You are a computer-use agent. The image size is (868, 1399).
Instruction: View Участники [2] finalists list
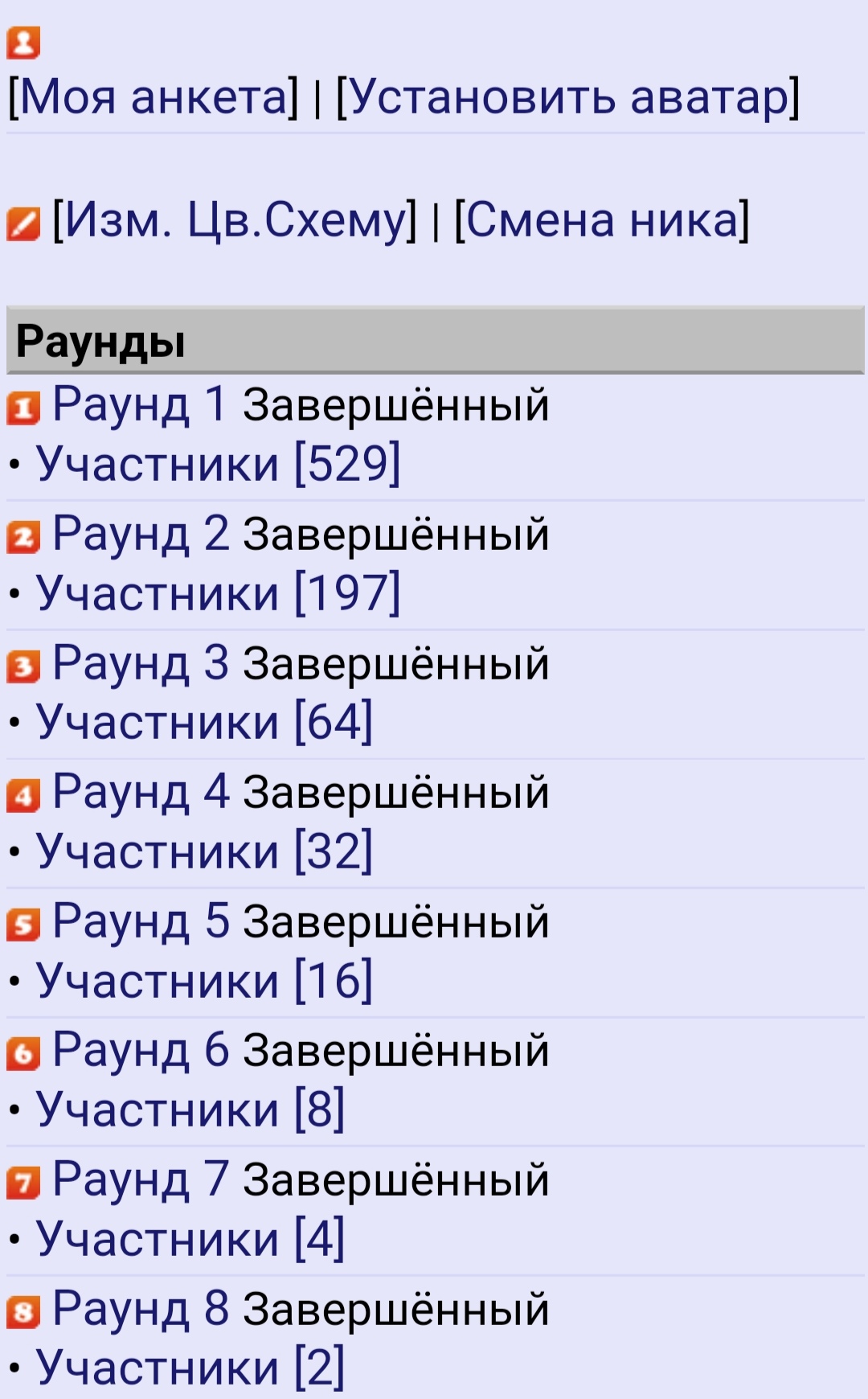tap(191, 1368)
